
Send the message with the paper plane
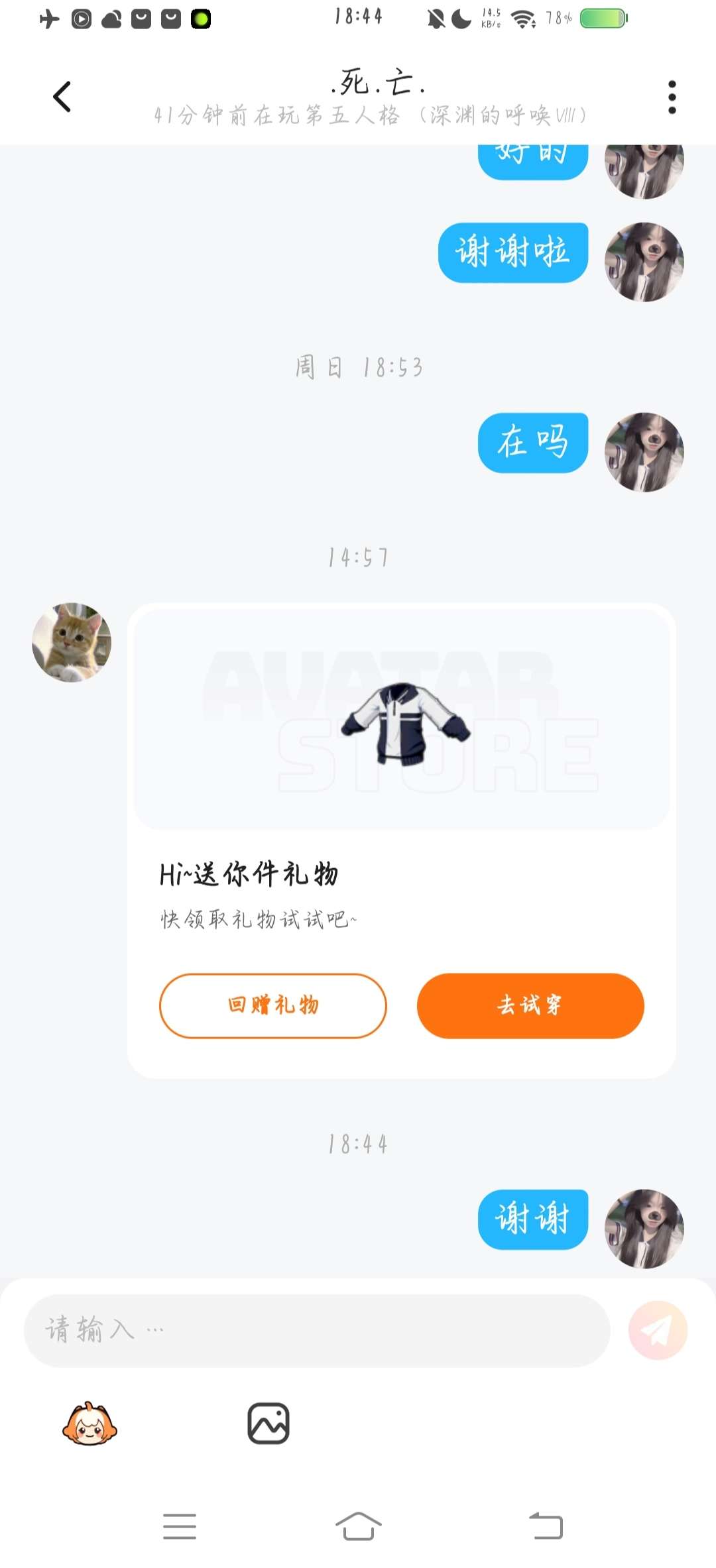(658, 1329)
